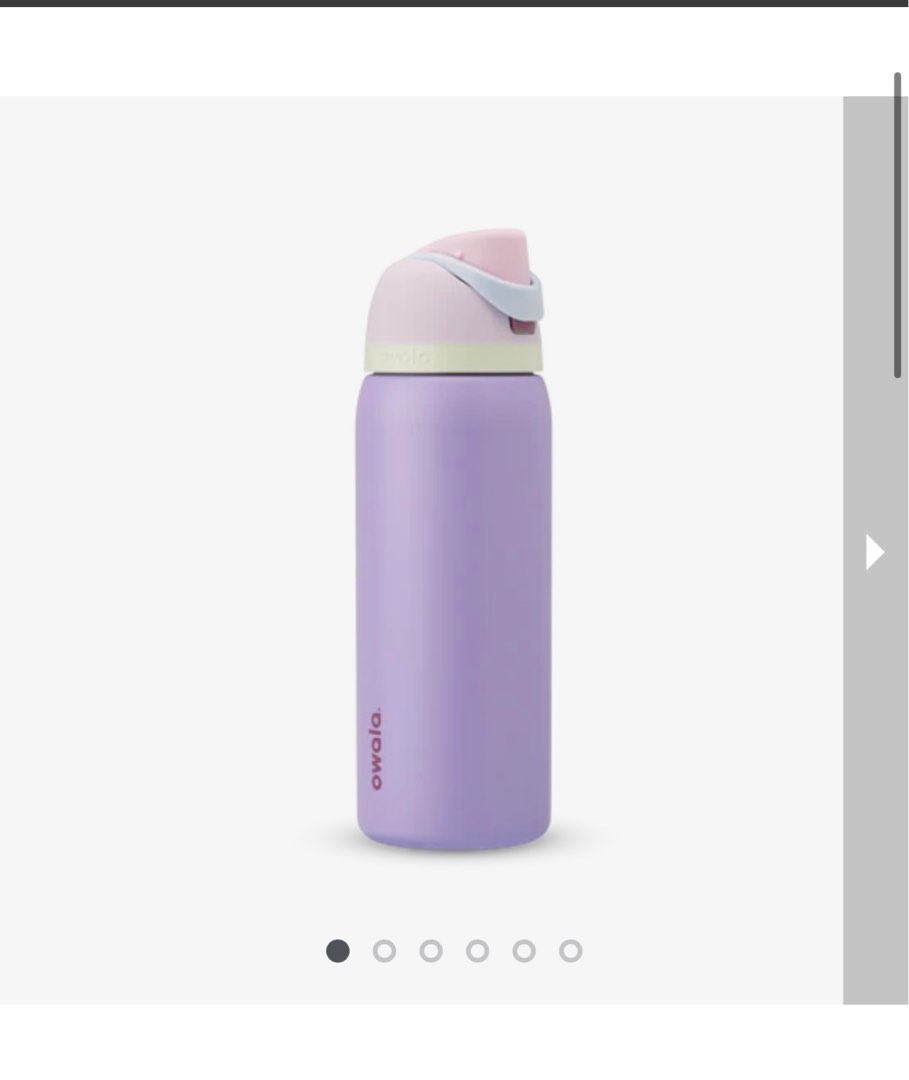This screenshot has width=909, height=1080.
Task: Click the filled active carousel dot
Action: [337, 951]
